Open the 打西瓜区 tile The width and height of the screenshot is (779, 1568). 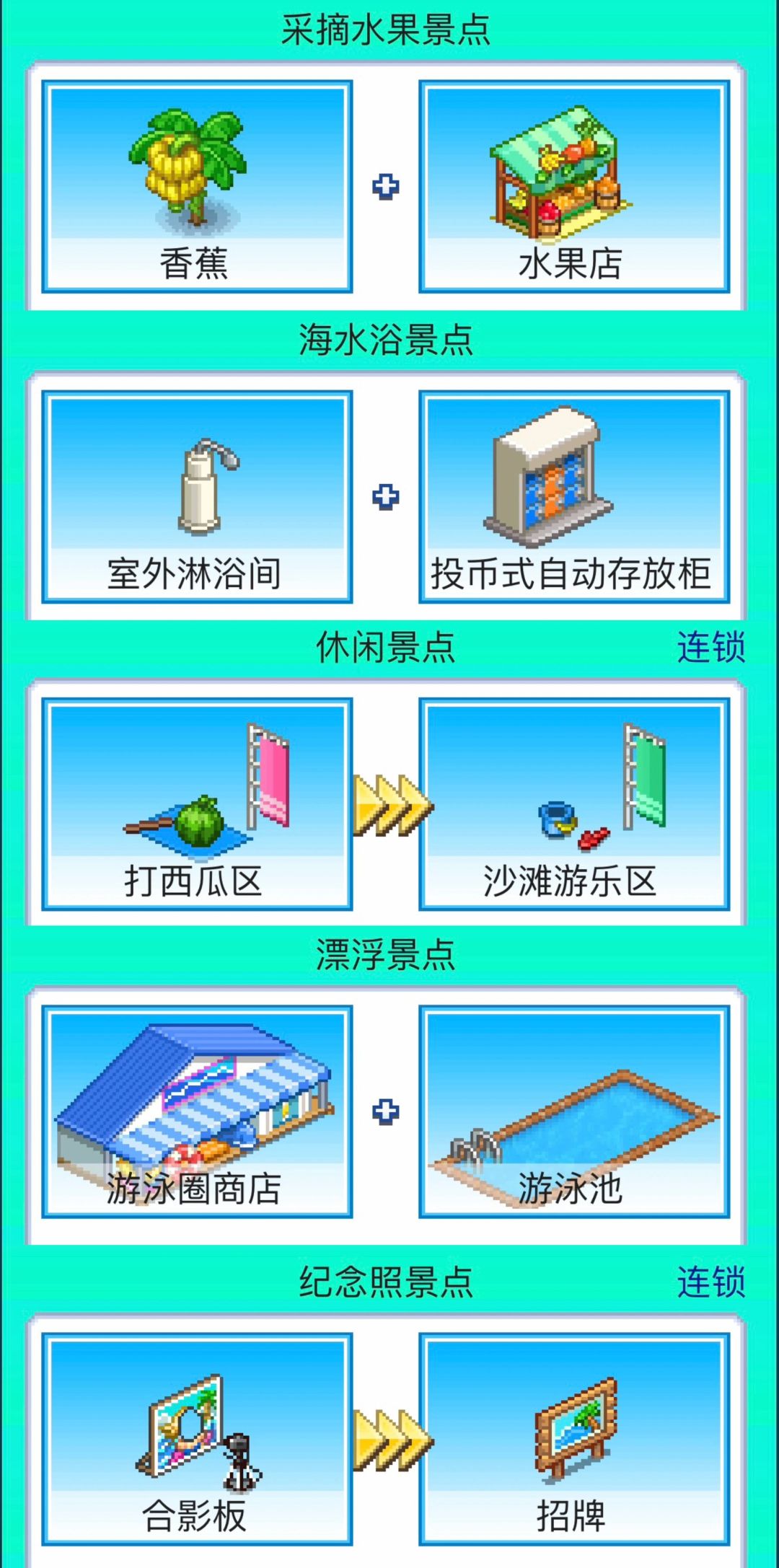[x=197, y=803]
